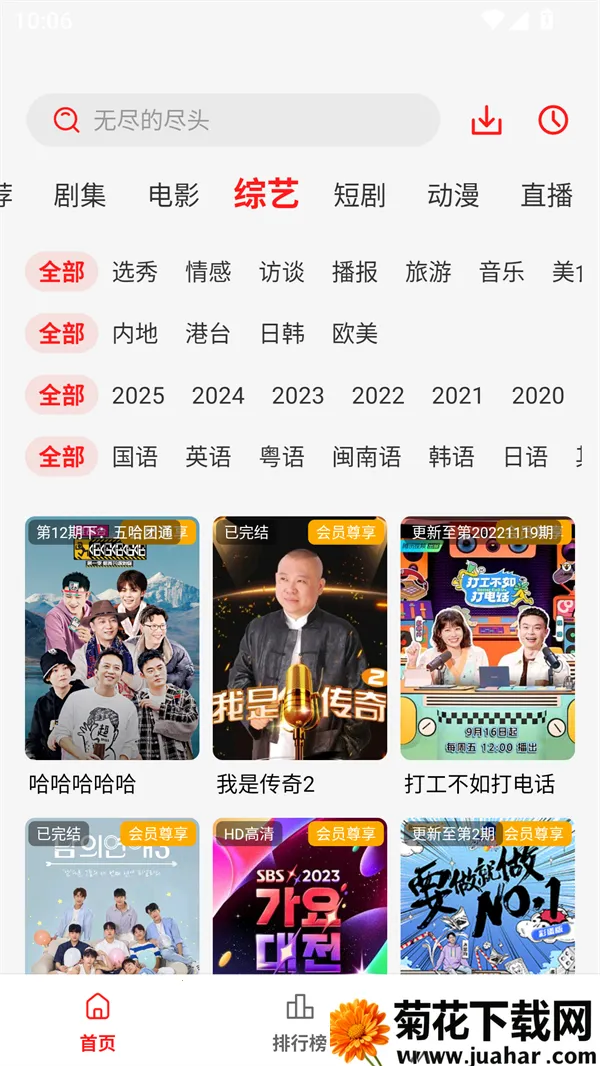Open the downloads icon

[486, 121]
